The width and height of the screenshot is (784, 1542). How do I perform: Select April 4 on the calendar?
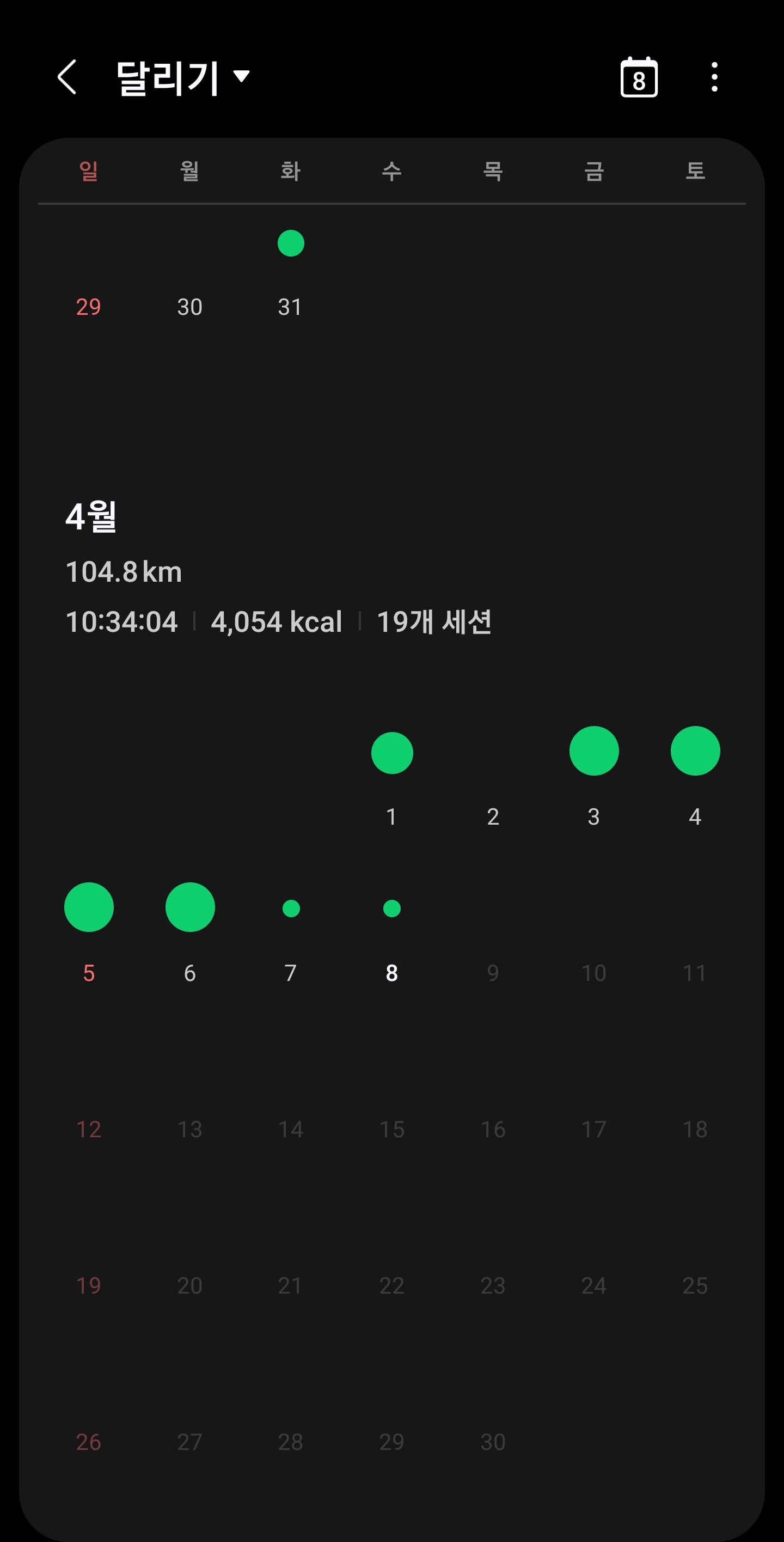point(695,778)
